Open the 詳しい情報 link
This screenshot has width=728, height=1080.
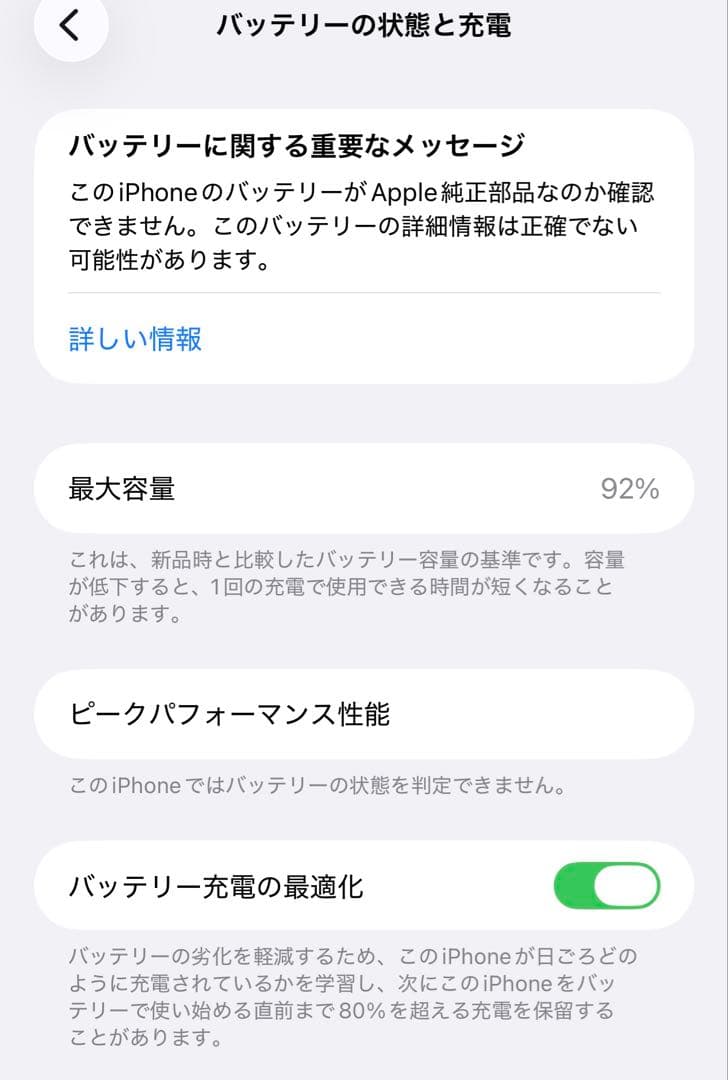pos(135,339)
